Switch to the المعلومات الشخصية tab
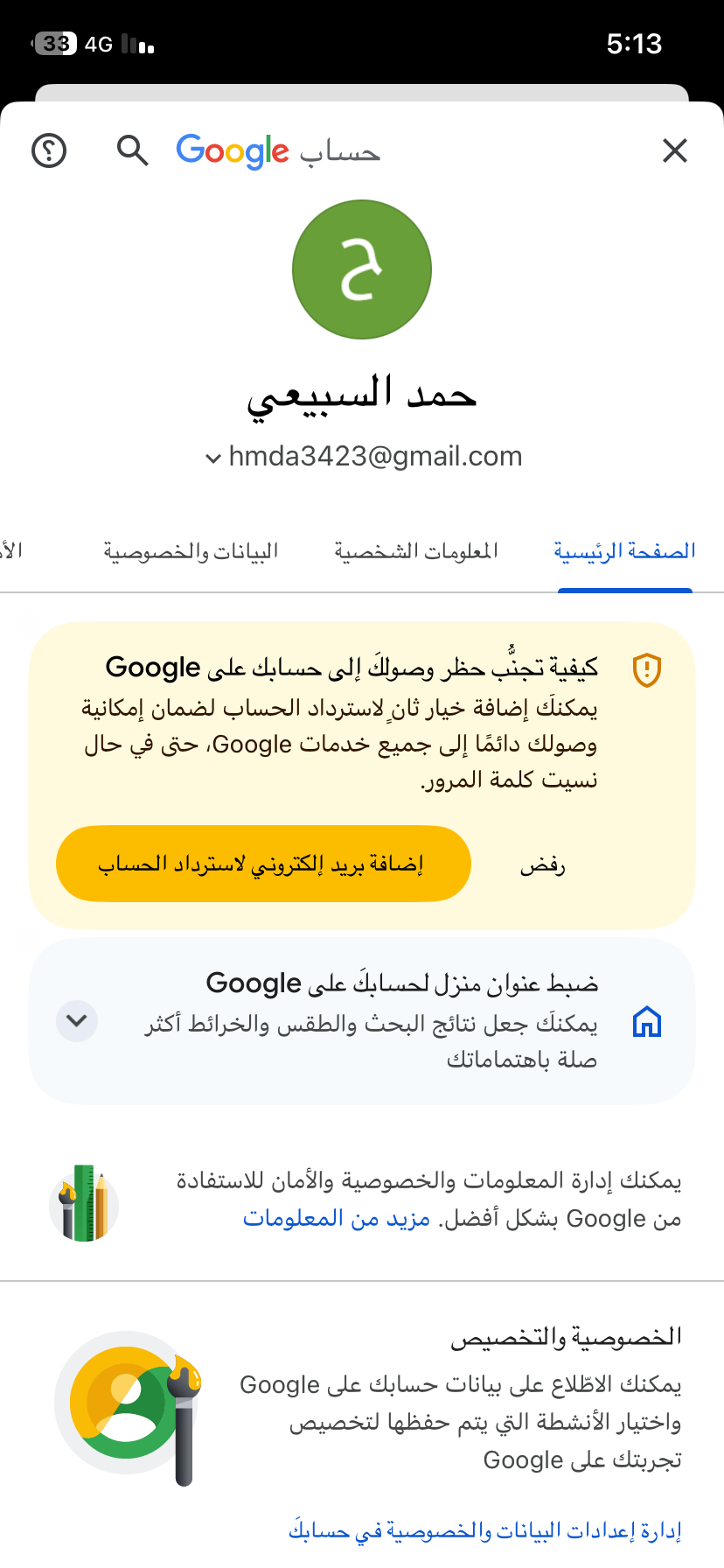Viewport: 724px width, 1568px height. 416,551
